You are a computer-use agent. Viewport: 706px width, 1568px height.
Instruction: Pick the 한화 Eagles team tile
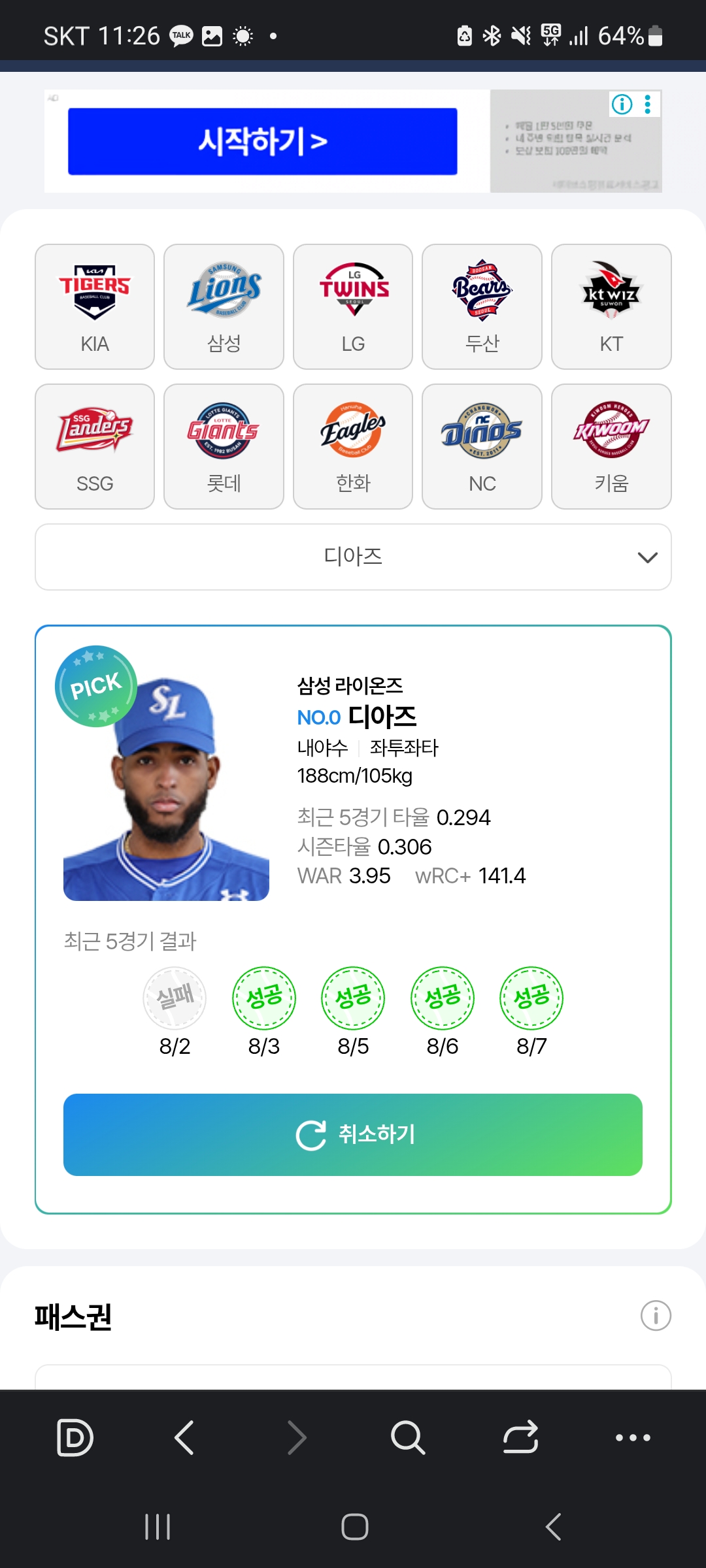point(353,446)
